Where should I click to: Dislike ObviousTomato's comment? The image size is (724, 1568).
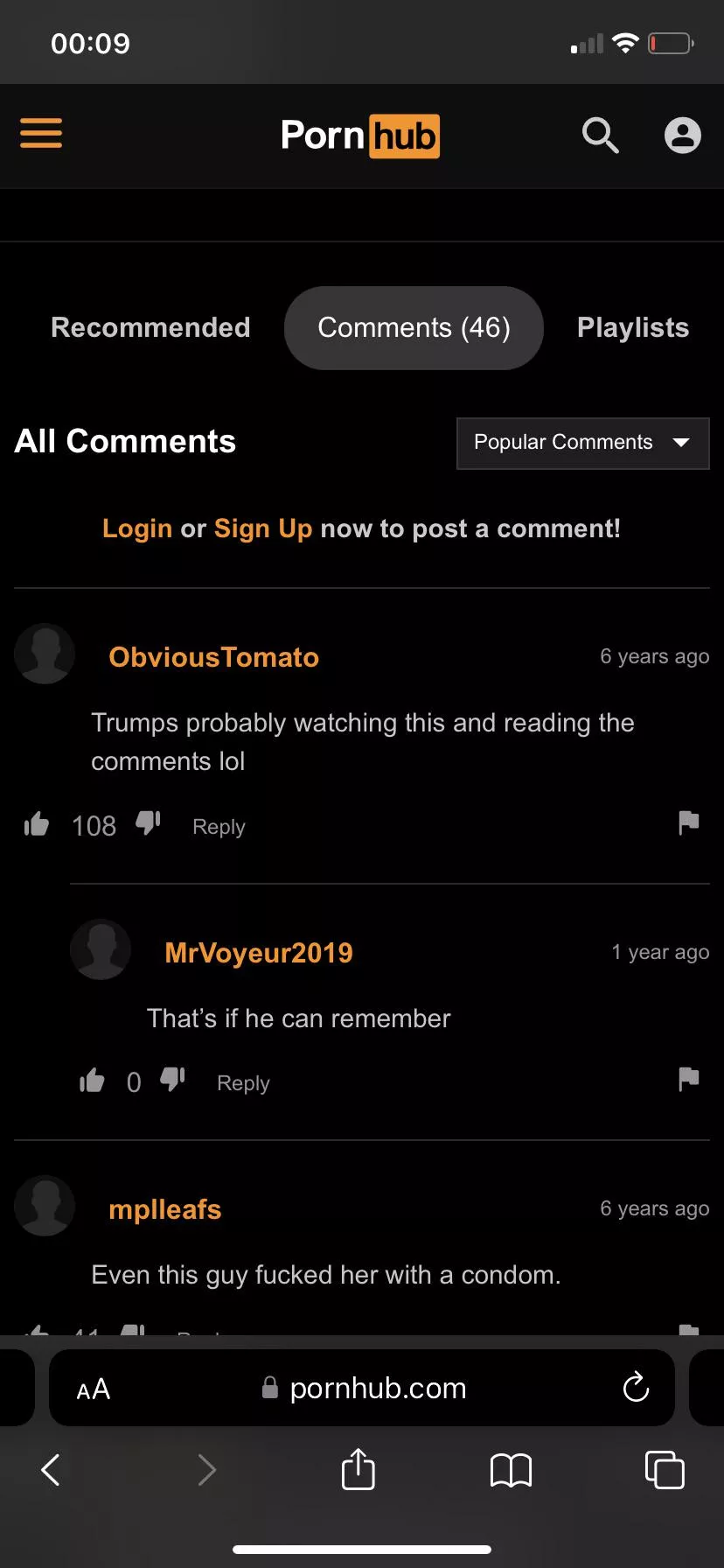coord(148,823)
